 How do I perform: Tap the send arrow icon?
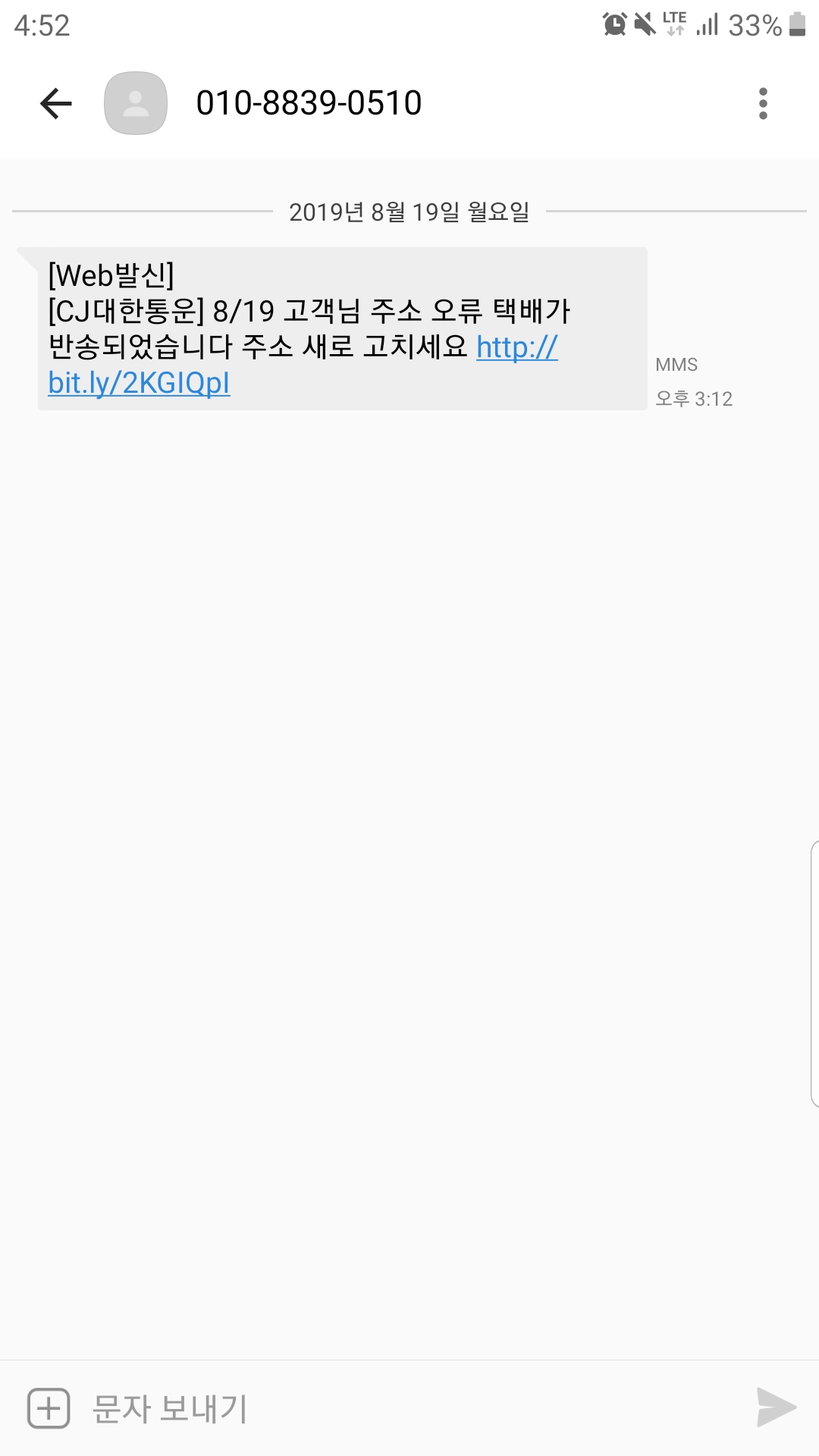coord(776,1408)
